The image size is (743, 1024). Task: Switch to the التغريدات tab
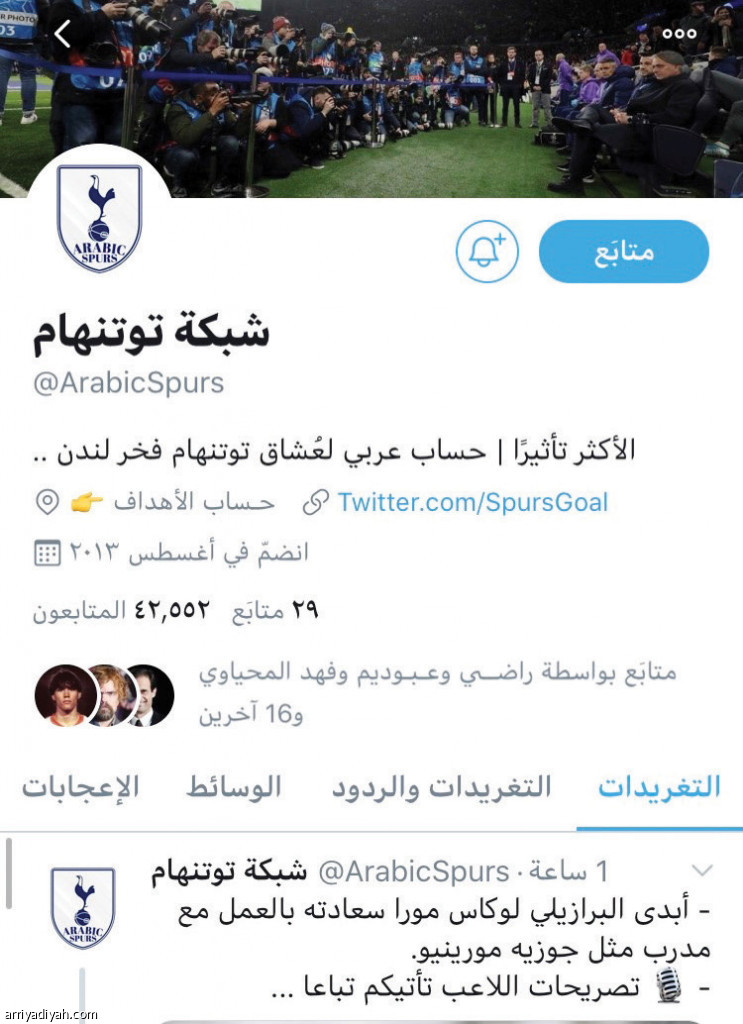click(x=659, y=787)
